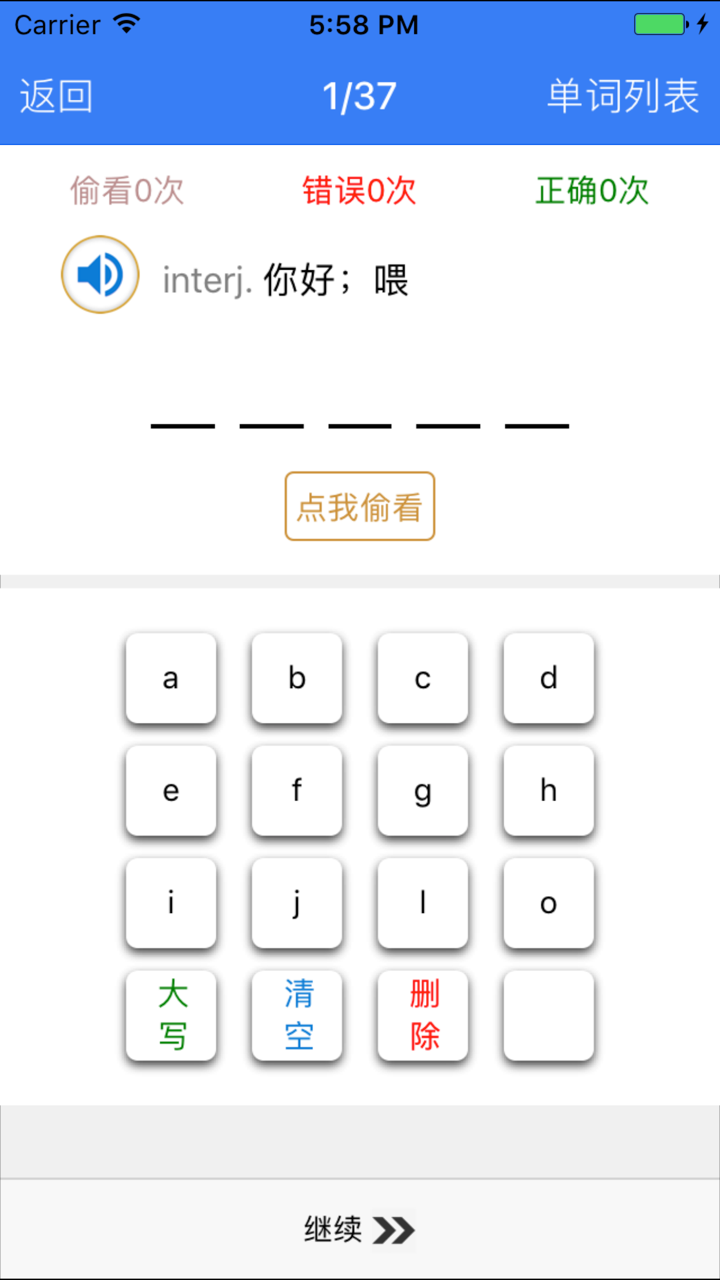
Task: Play the word pronunciation audio
Action: tap(99, 274)
